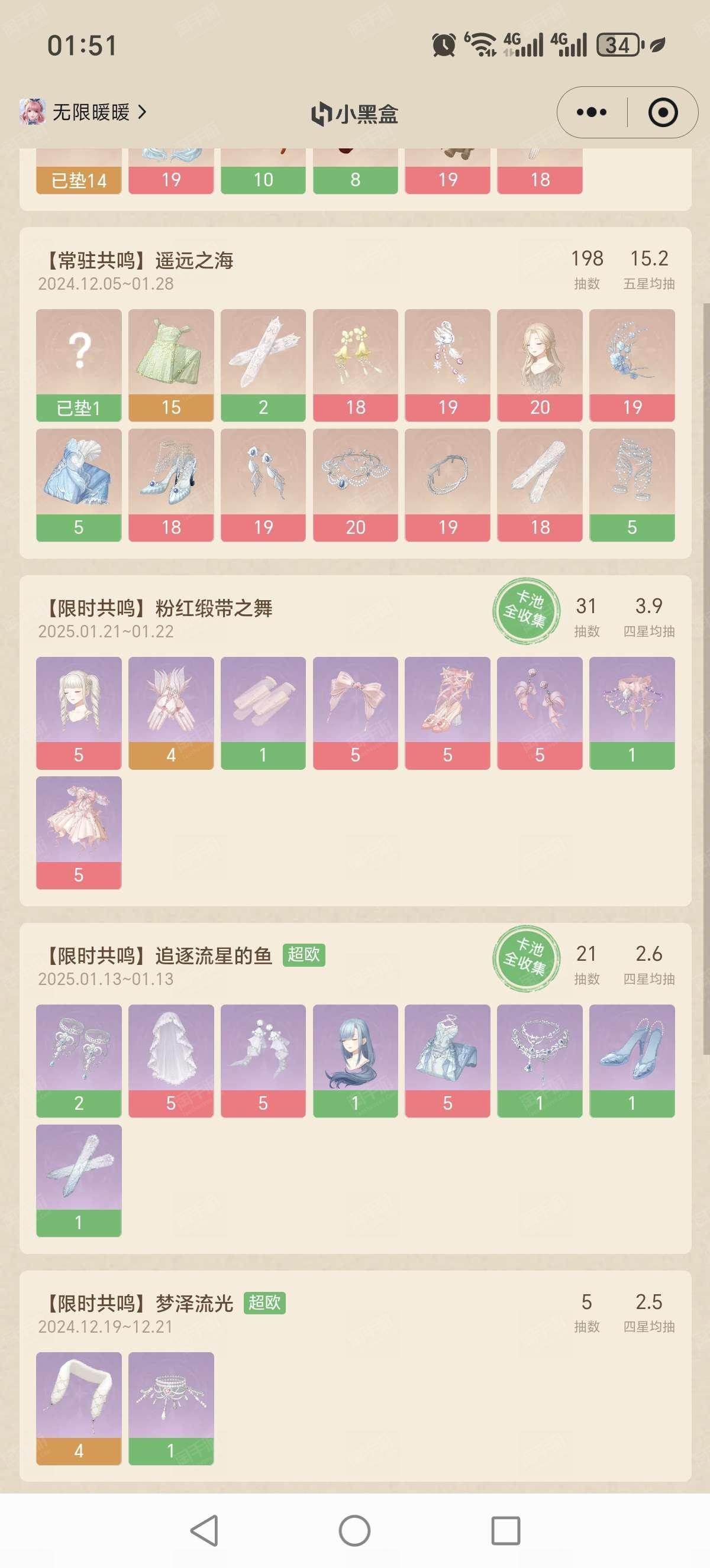Open the green dress item in 遥远之海
This screenshot has width=710, height=1568.
[x=171, y=365]
